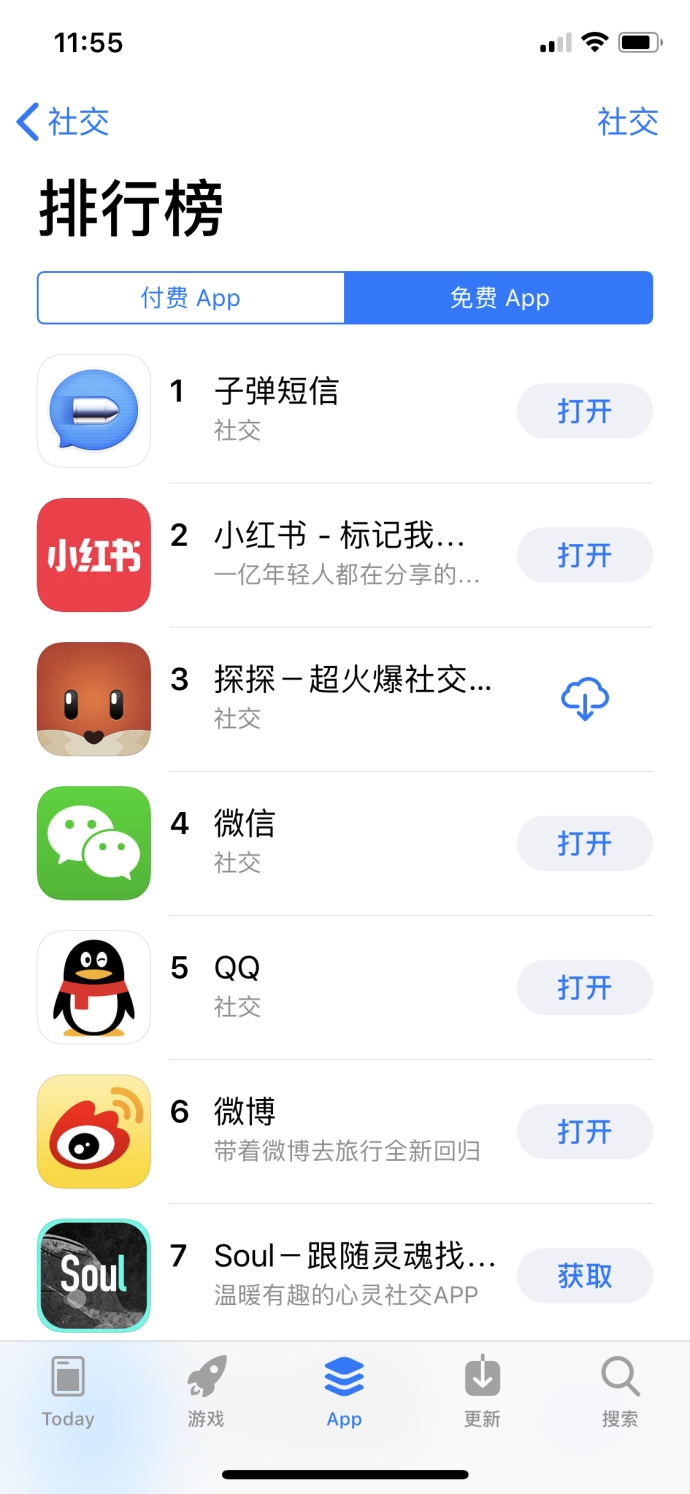Get the Soul app with 获取
The width and height of the screenshot is (690, 1494).
click(584, 1275)
